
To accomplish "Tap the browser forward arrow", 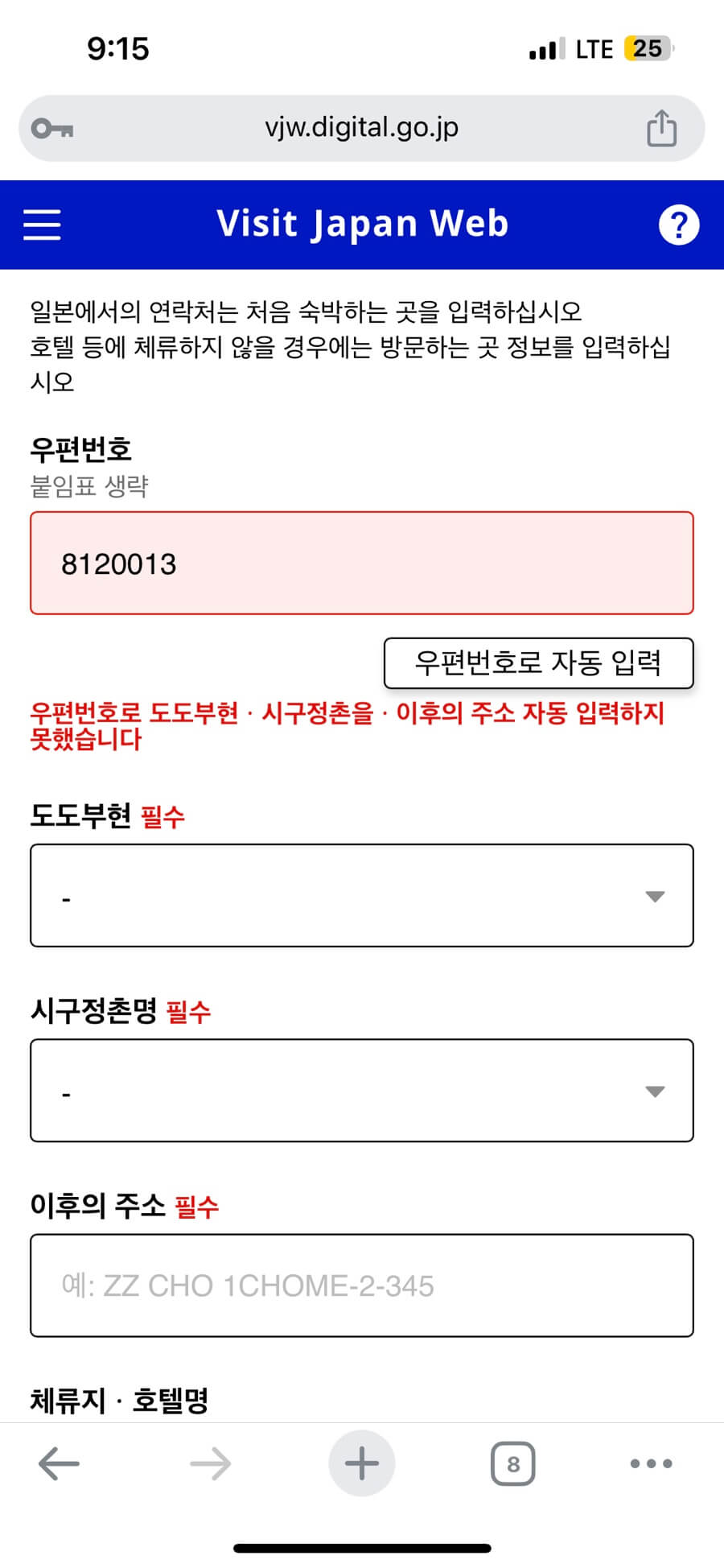I will pos(208,1463).
